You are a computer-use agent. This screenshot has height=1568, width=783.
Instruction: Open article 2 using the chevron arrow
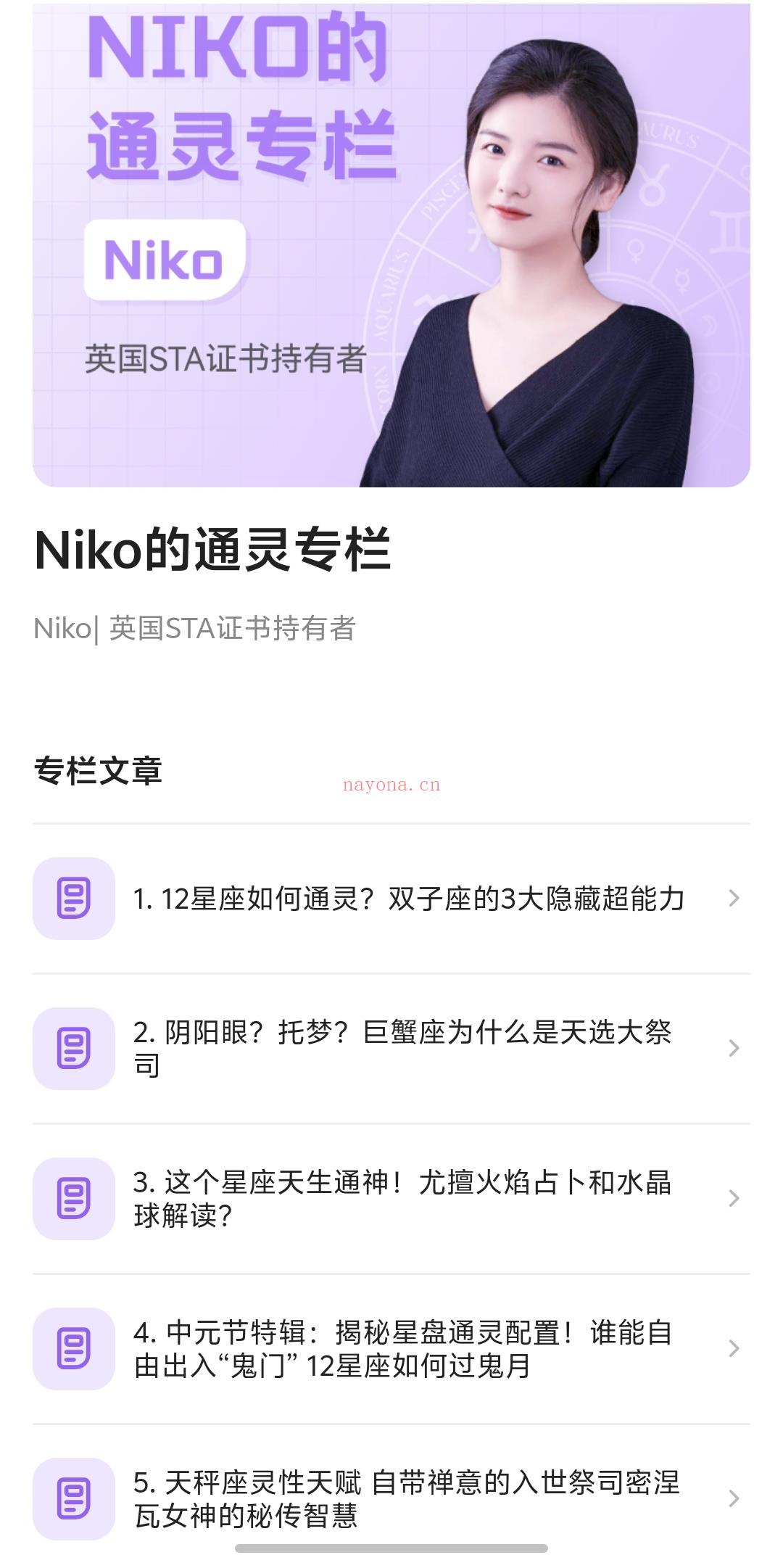(x=734, y=1048)
